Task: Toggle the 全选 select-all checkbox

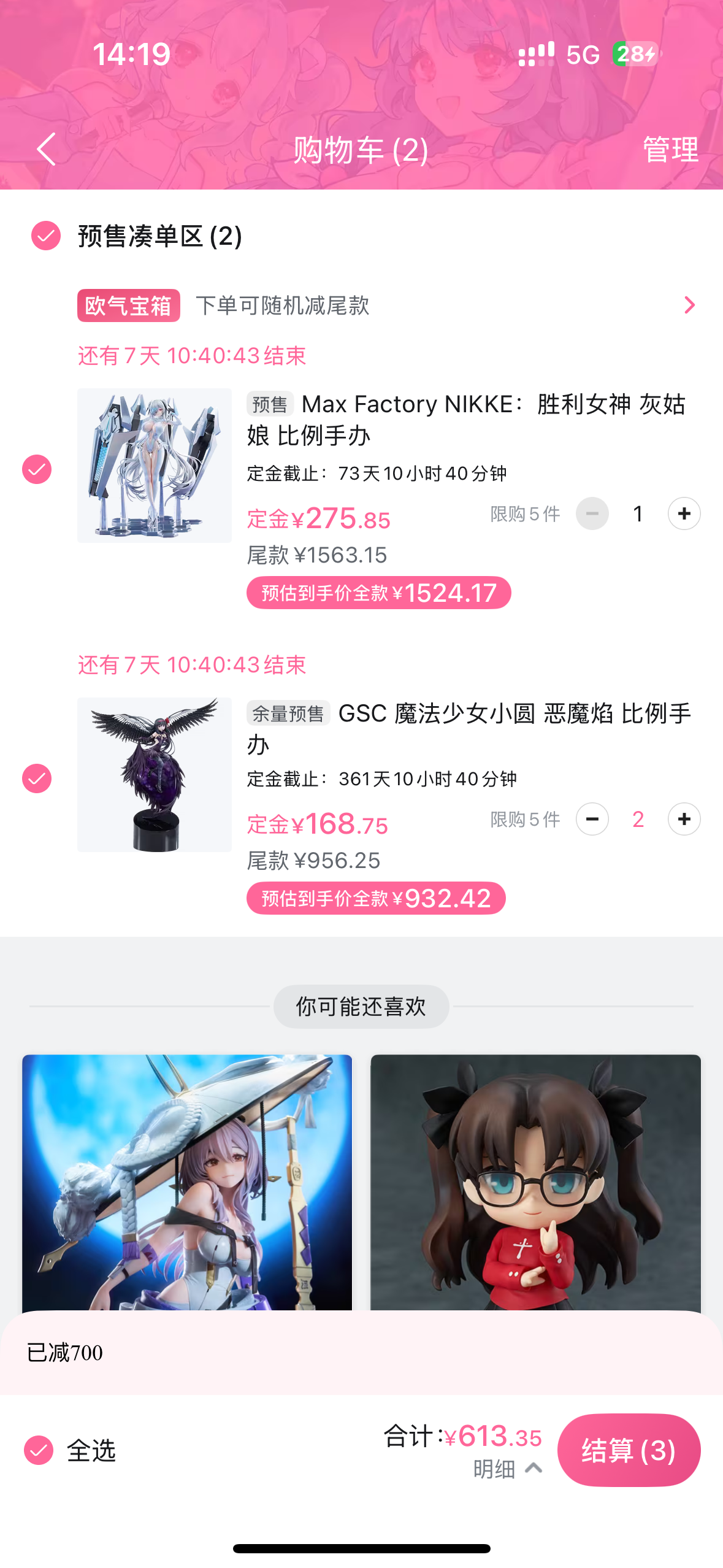Action: (39, 1450)
